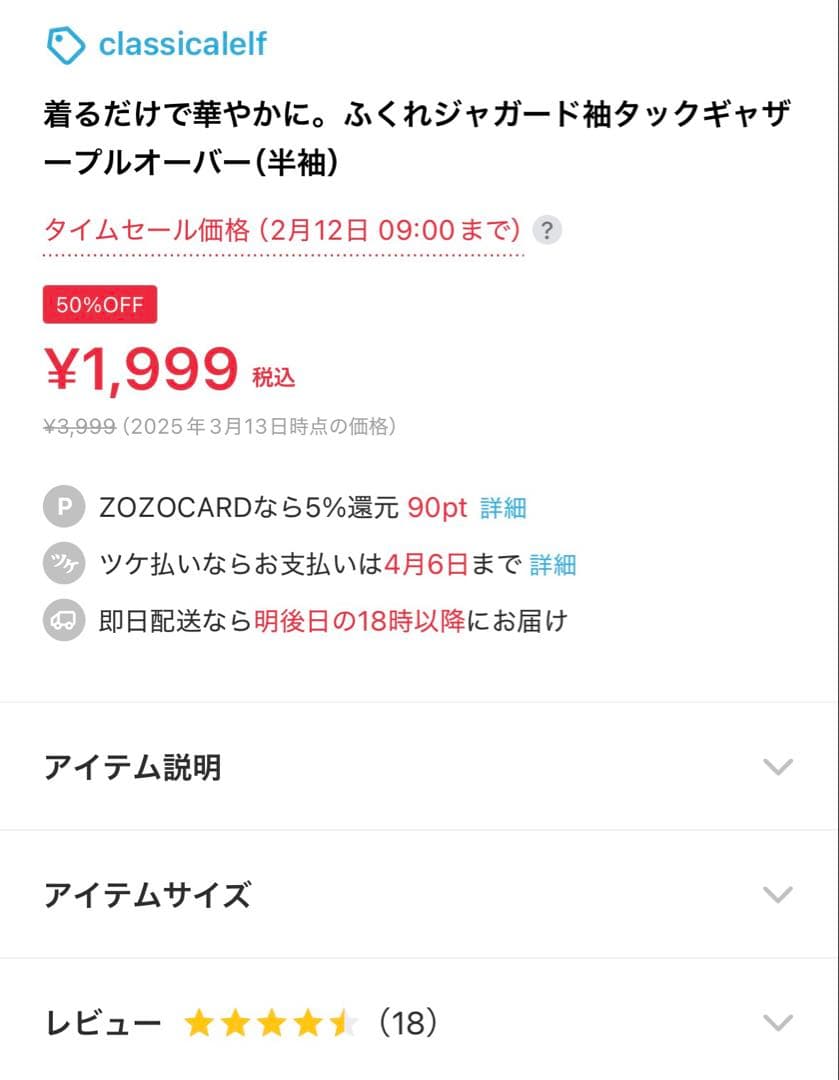Open ZOZOCARD 詳細 details link
The image size is (839, 1080).
tap(504, 508)
